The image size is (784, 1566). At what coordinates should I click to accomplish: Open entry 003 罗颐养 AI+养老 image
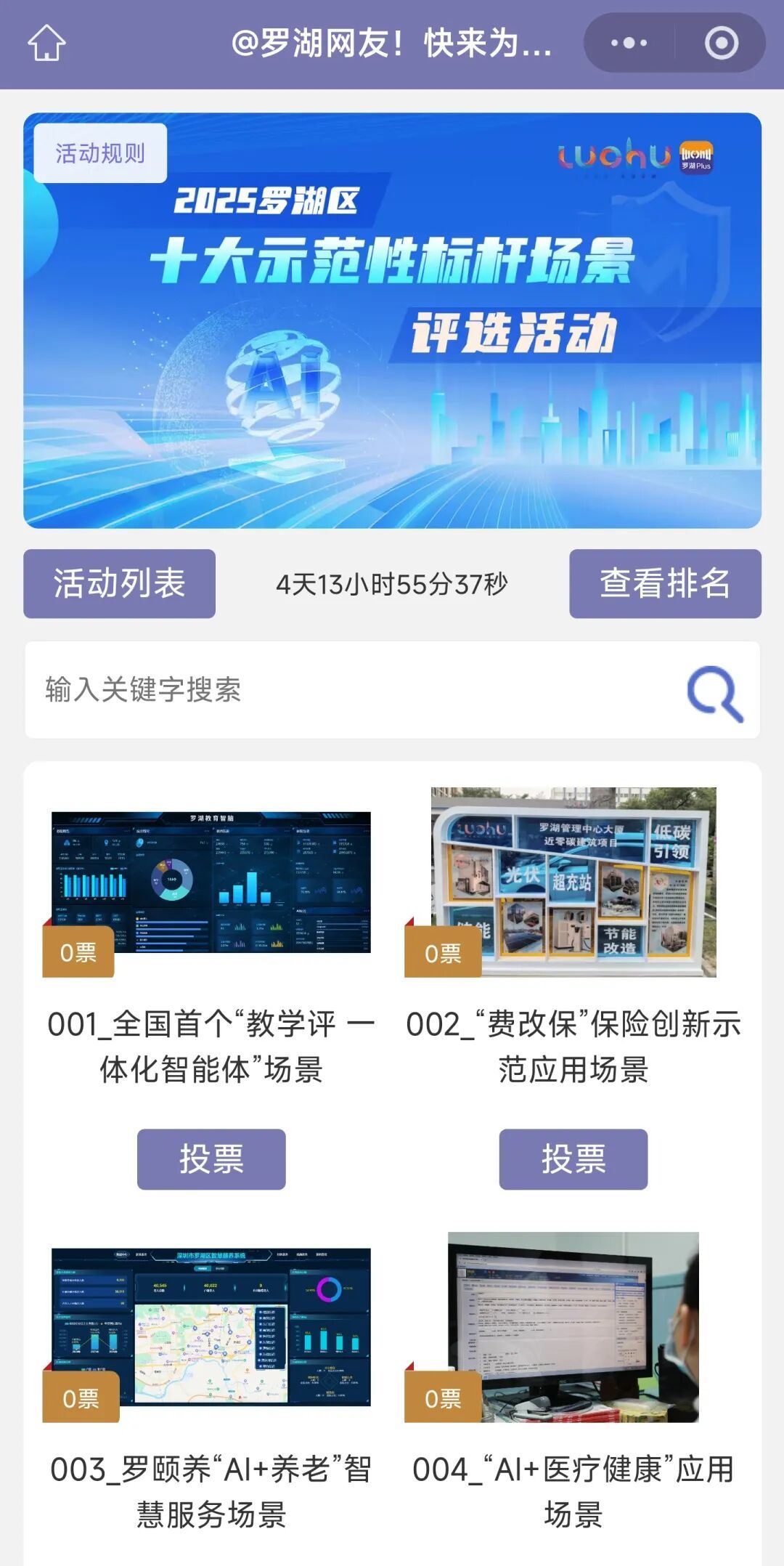tap(211, 1326)
